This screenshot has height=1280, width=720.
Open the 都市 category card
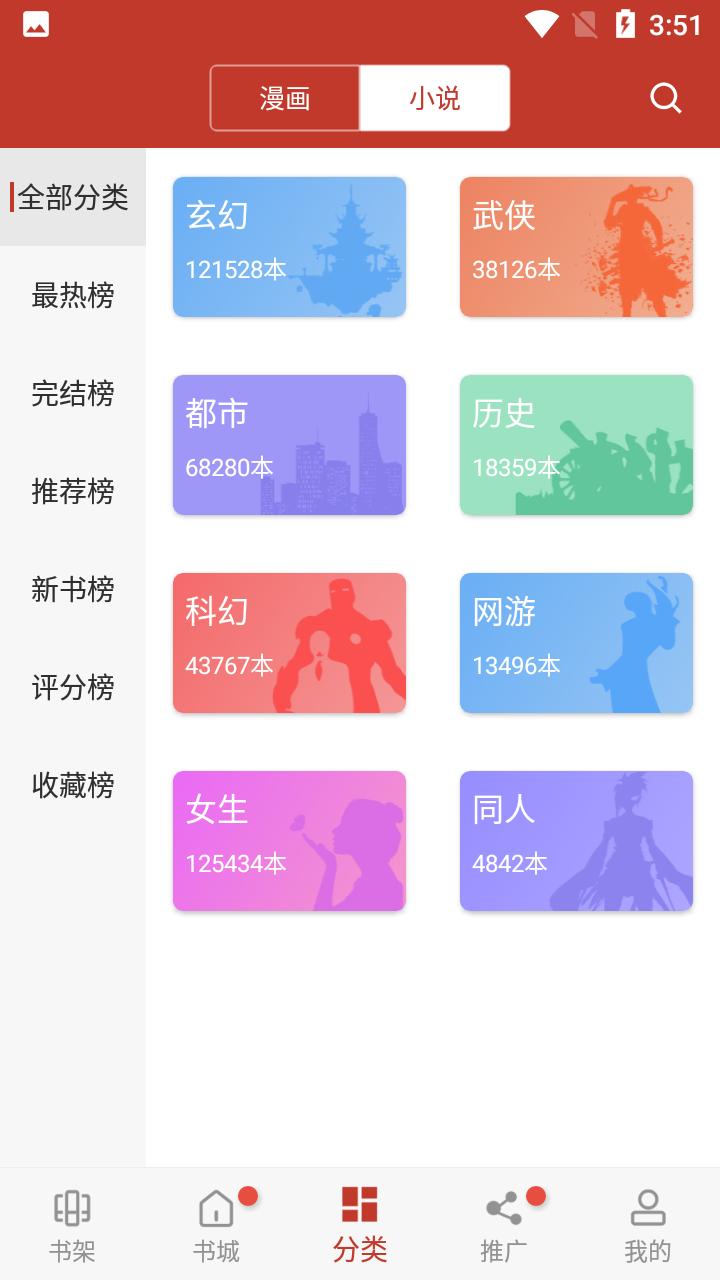[x=289, y=445]
